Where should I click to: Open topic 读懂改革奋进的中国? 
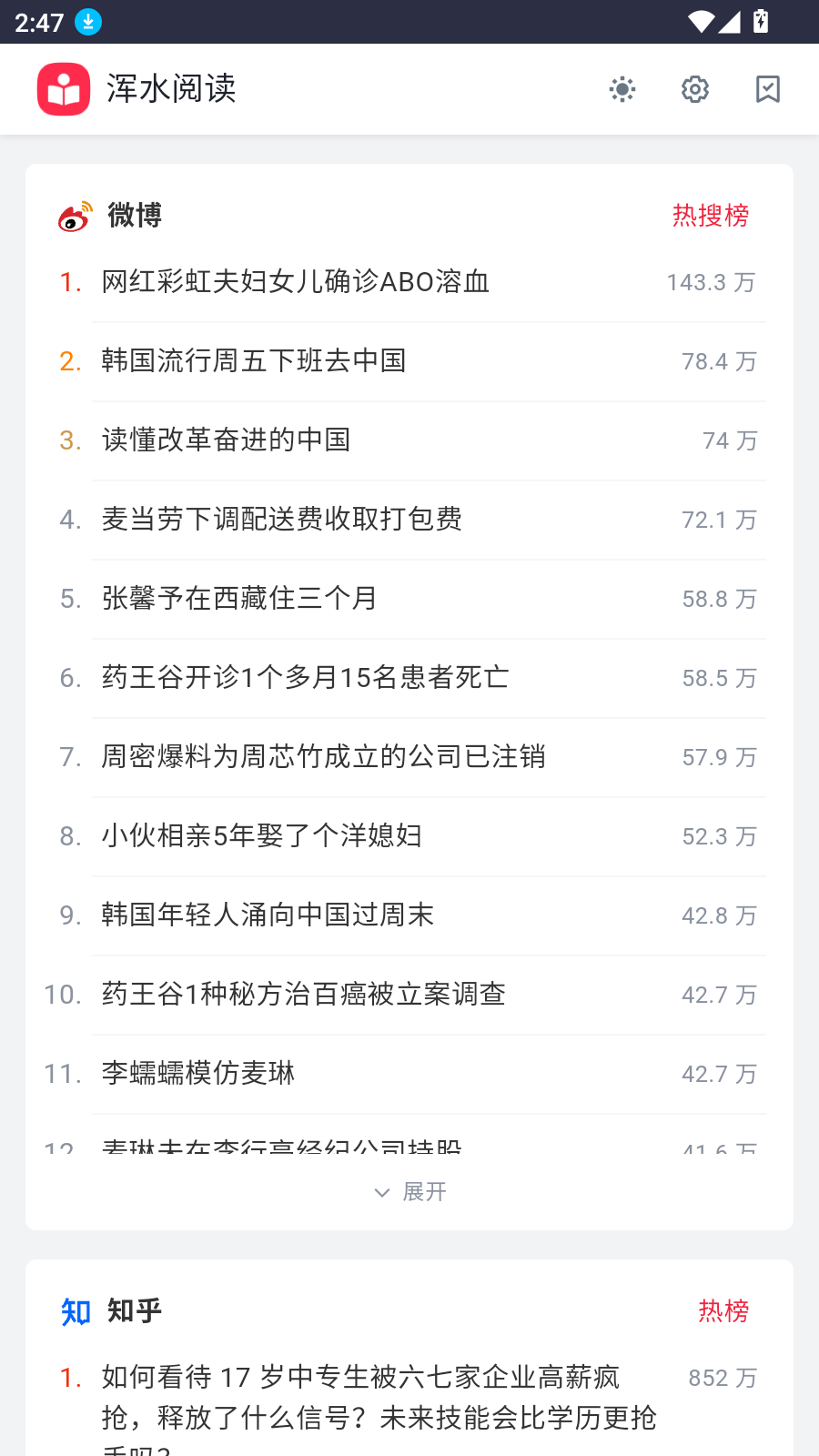[x=226, y=440]
